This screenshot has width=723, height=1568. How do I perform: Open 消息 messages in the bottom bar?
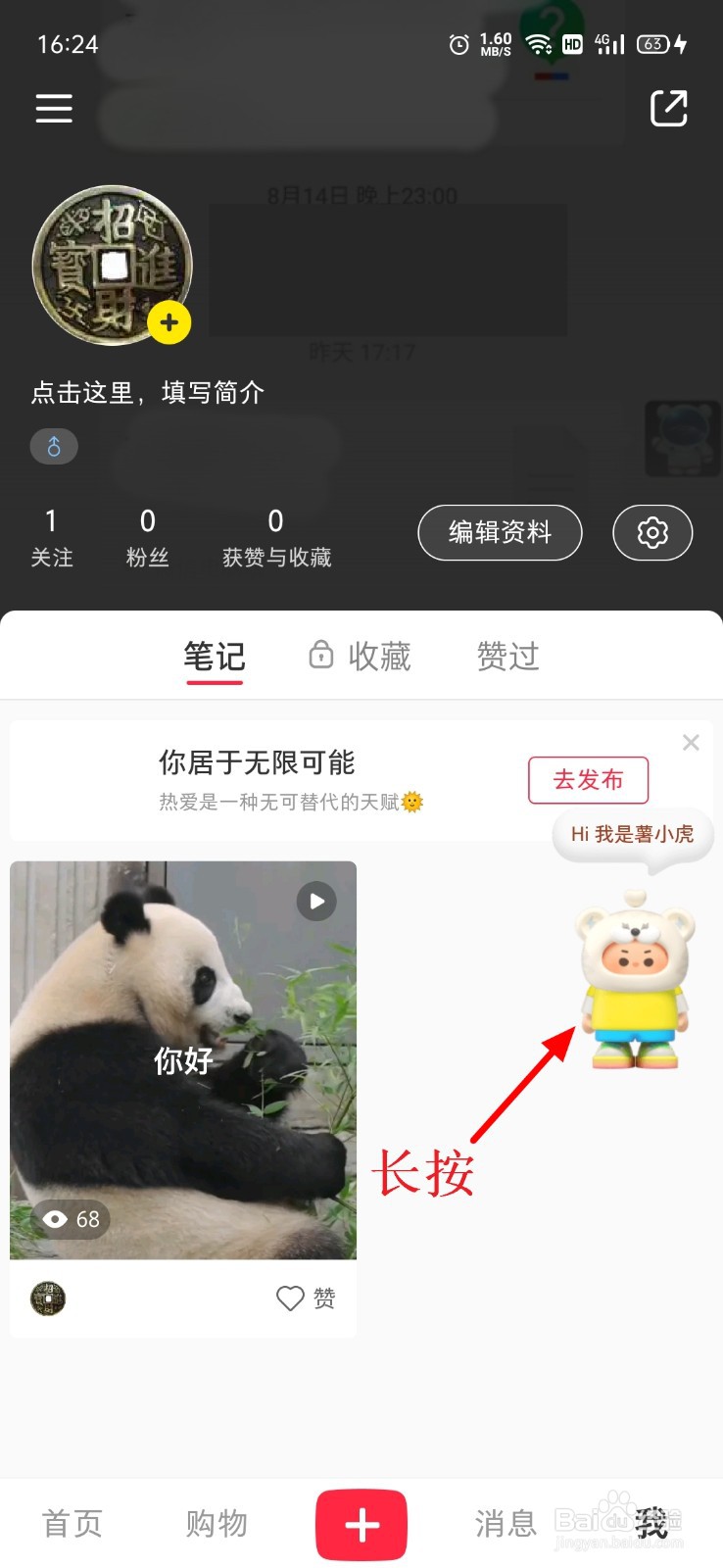click(505, 1522)
